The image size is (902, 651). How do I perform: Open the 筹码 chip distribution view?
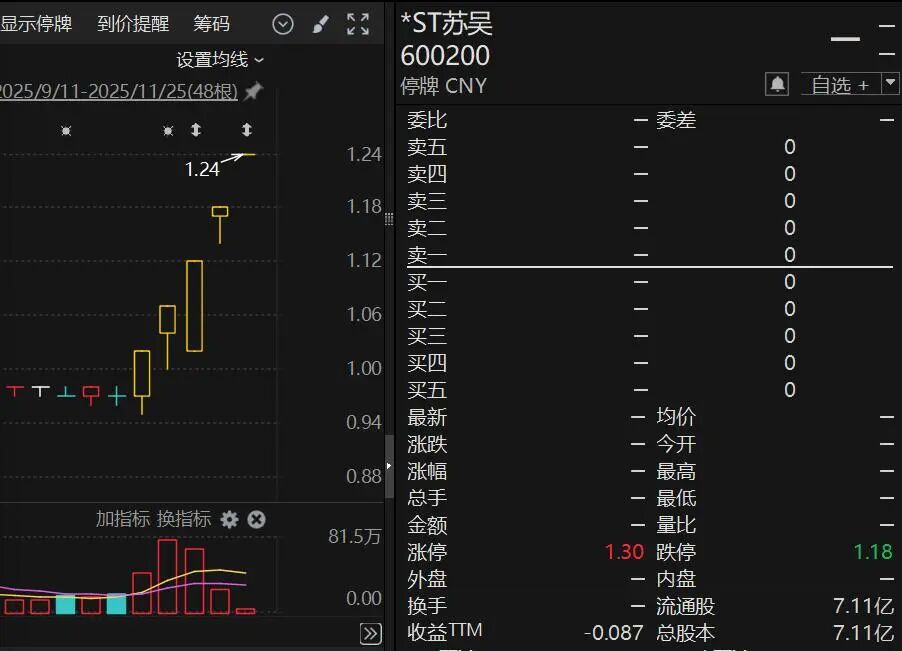(211, 24)
